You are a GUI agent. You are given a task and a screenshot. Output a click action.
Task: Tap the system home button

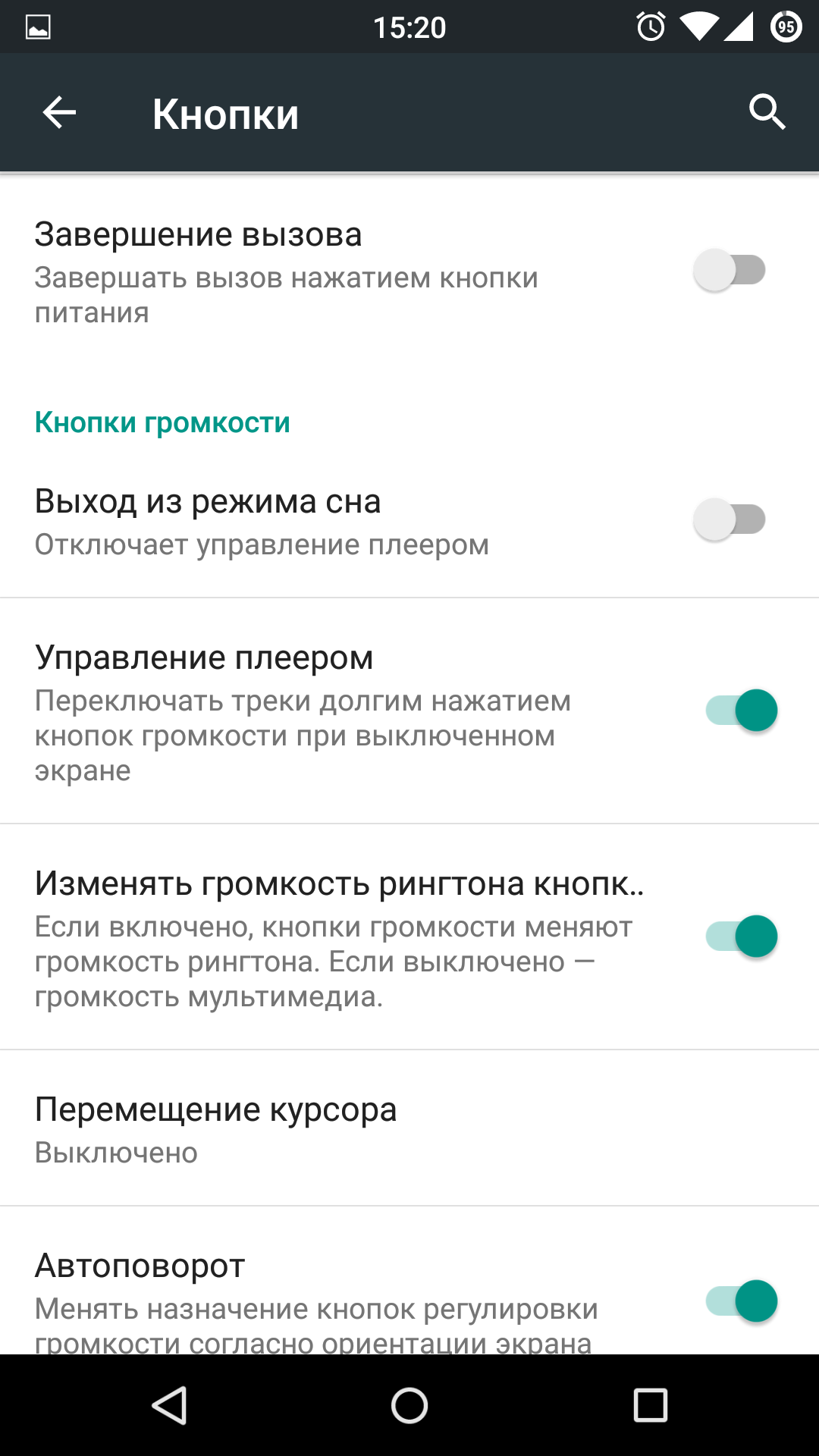(x=409, y=1406)
